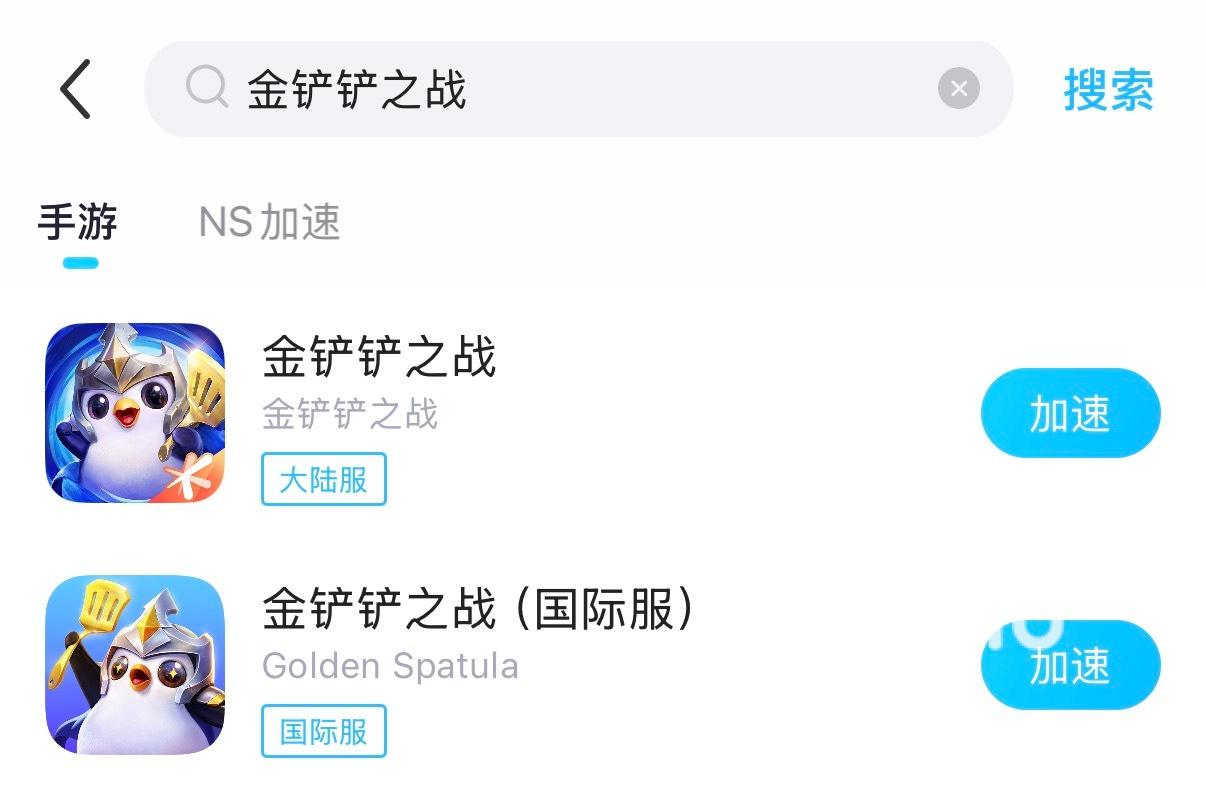Go back using the arrow icon
Image resolution: width=1206 pixels, height=793 pixels.
pyautogui.click(x=76, y=89)
